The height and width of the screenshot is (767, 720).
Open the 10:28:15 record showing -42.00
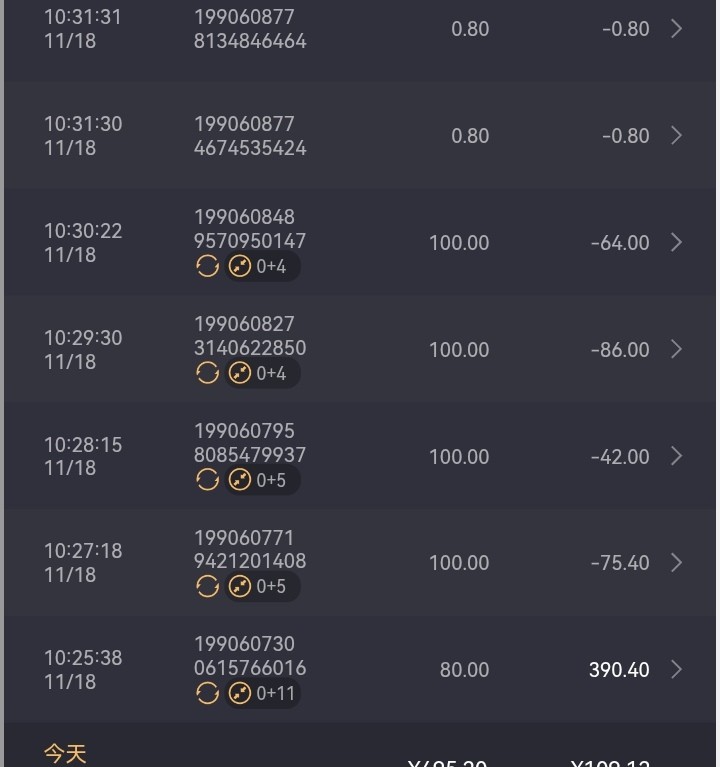[676, 456]
